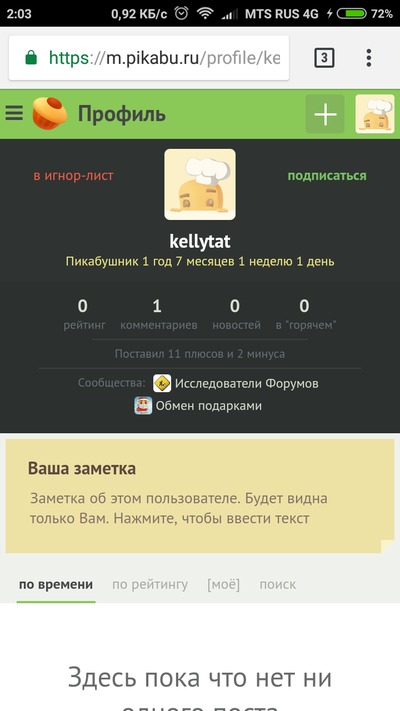Switch to the по рейтингу tab
Viewport: 400px width, 711px height.
pyautogui.click(x=150, y=584)
